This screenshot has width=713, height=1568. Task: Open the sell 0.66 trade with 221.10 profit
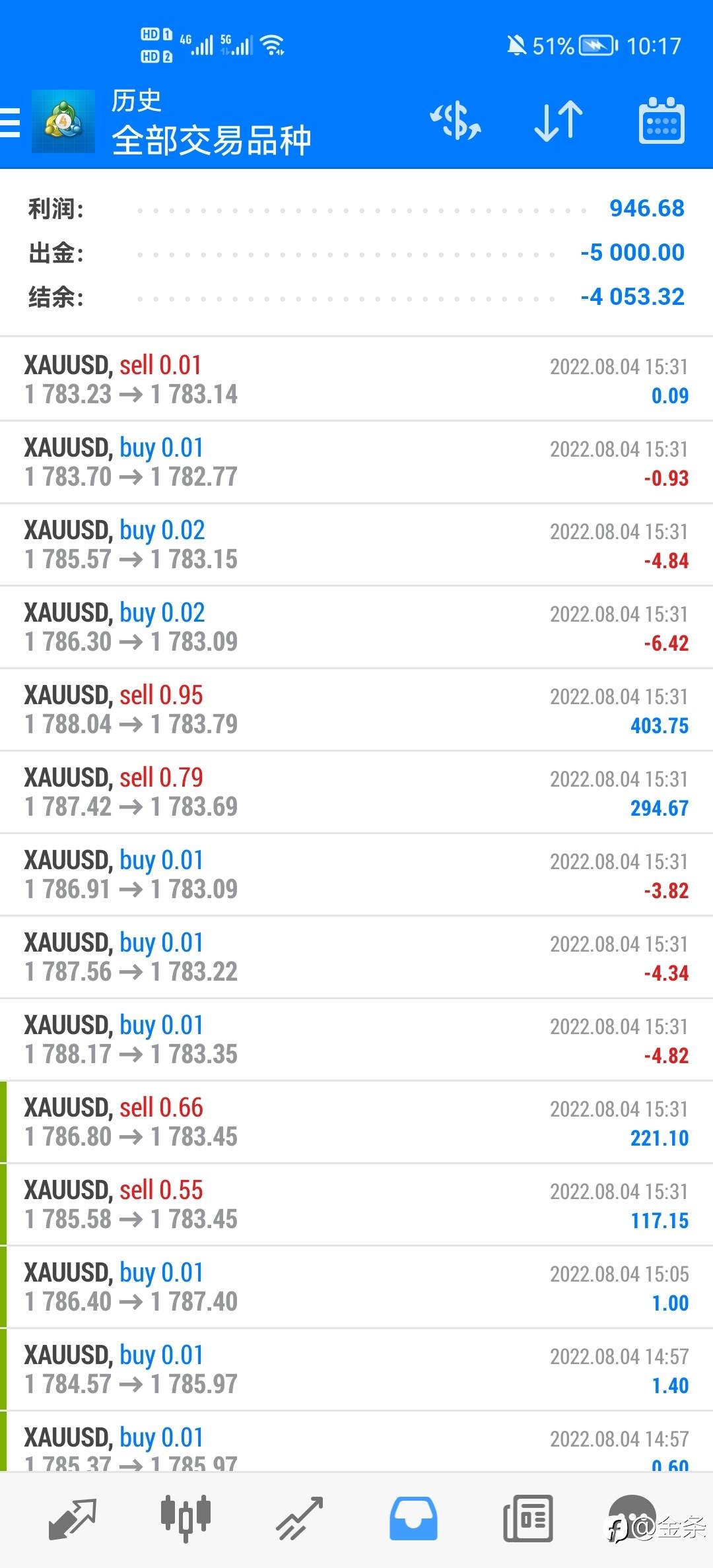356,1122
